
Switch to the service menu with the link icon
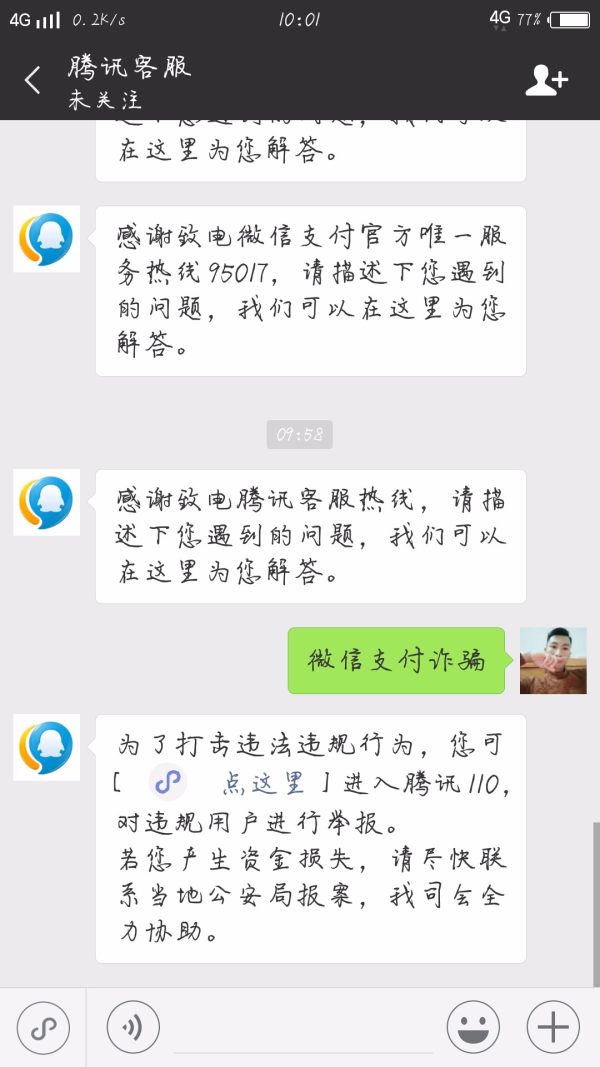(43, 1027)
